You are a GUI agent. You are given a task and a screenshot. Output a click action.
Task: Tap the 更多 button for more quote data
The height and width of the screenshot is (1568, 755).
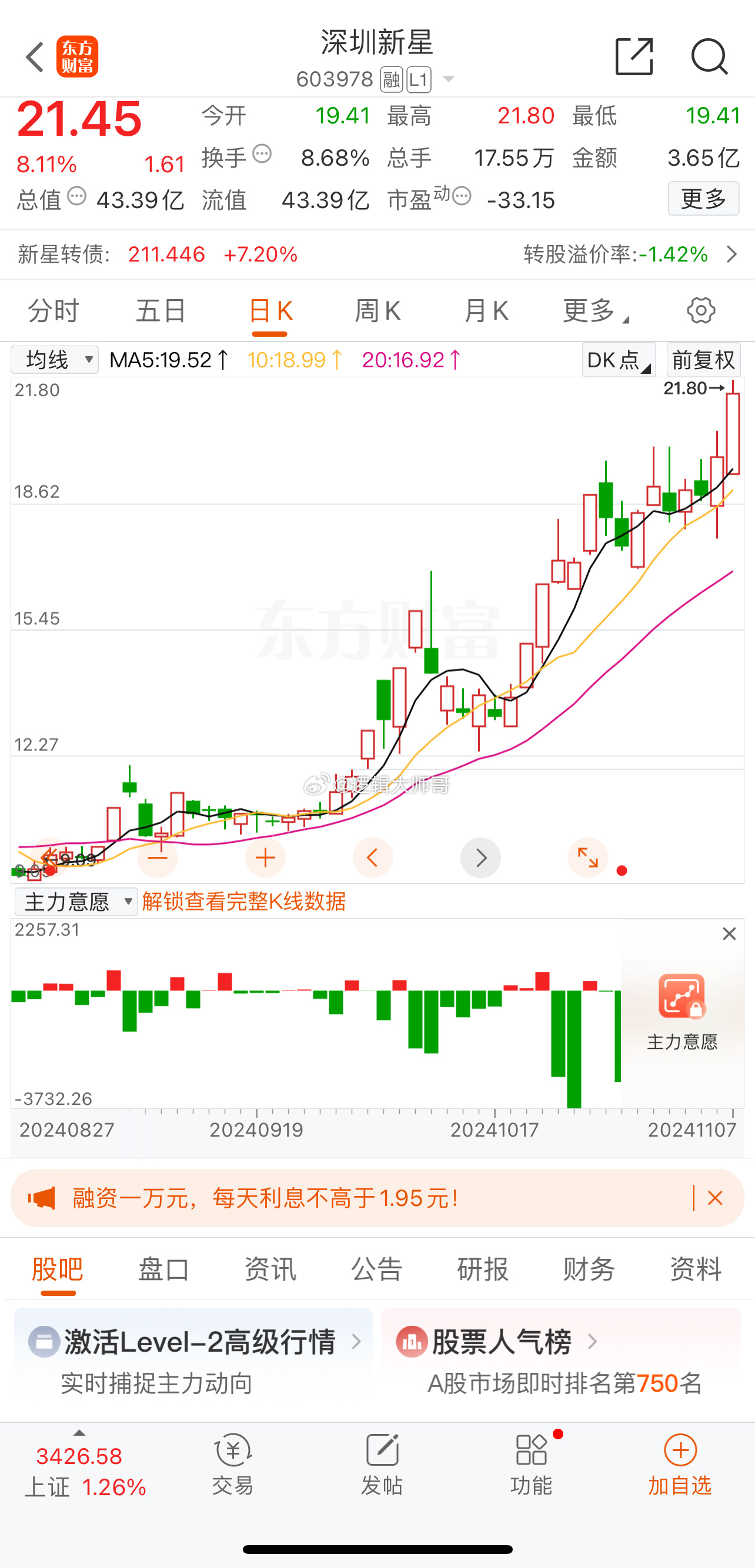click(x=703, y=199)
